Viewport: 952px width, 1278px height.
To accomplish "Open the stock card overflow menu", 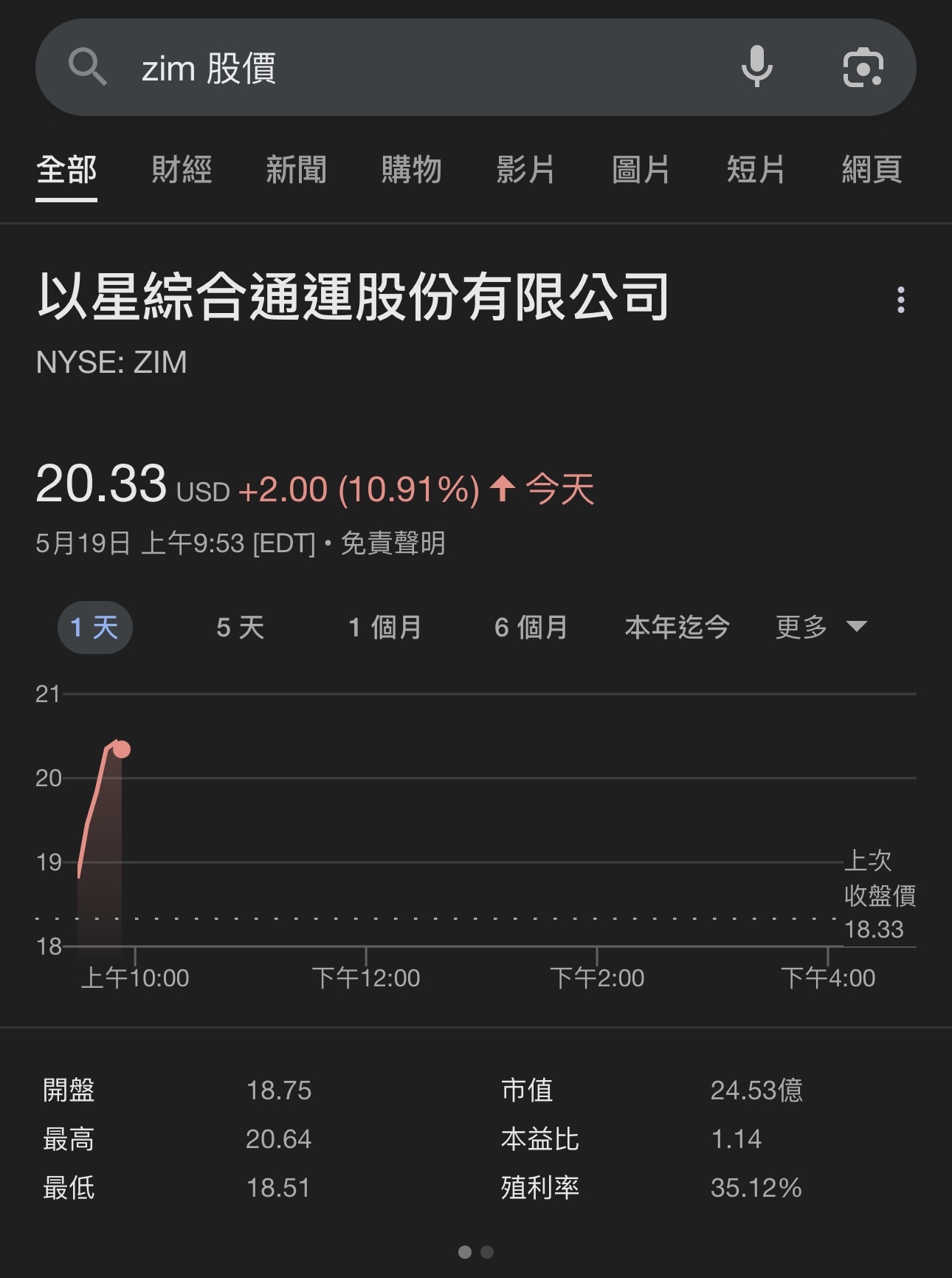I will 900,300.
